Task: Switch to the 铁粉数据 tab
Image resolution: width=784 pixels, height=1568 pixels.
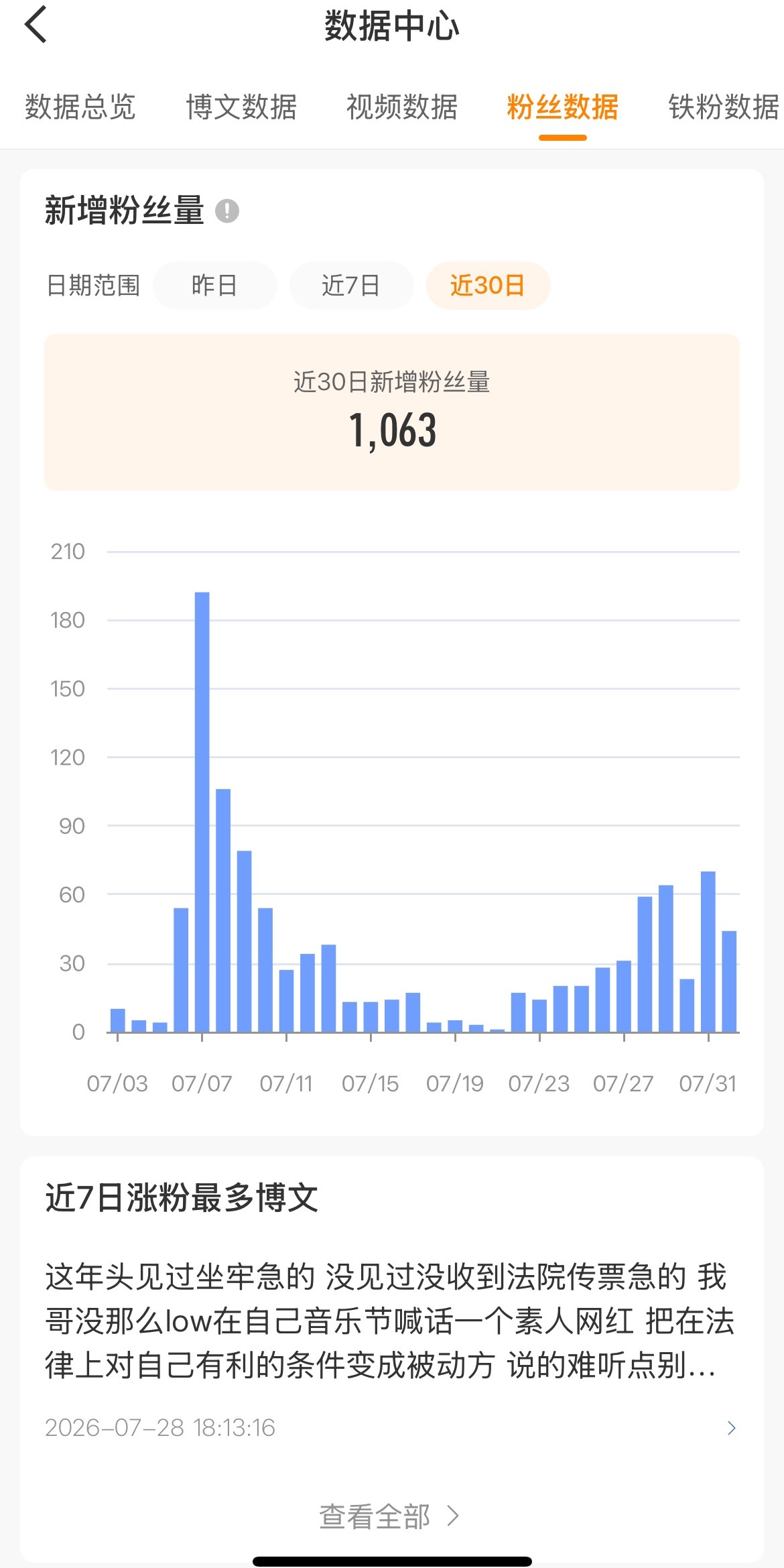Action: click(x=724, y=107)
